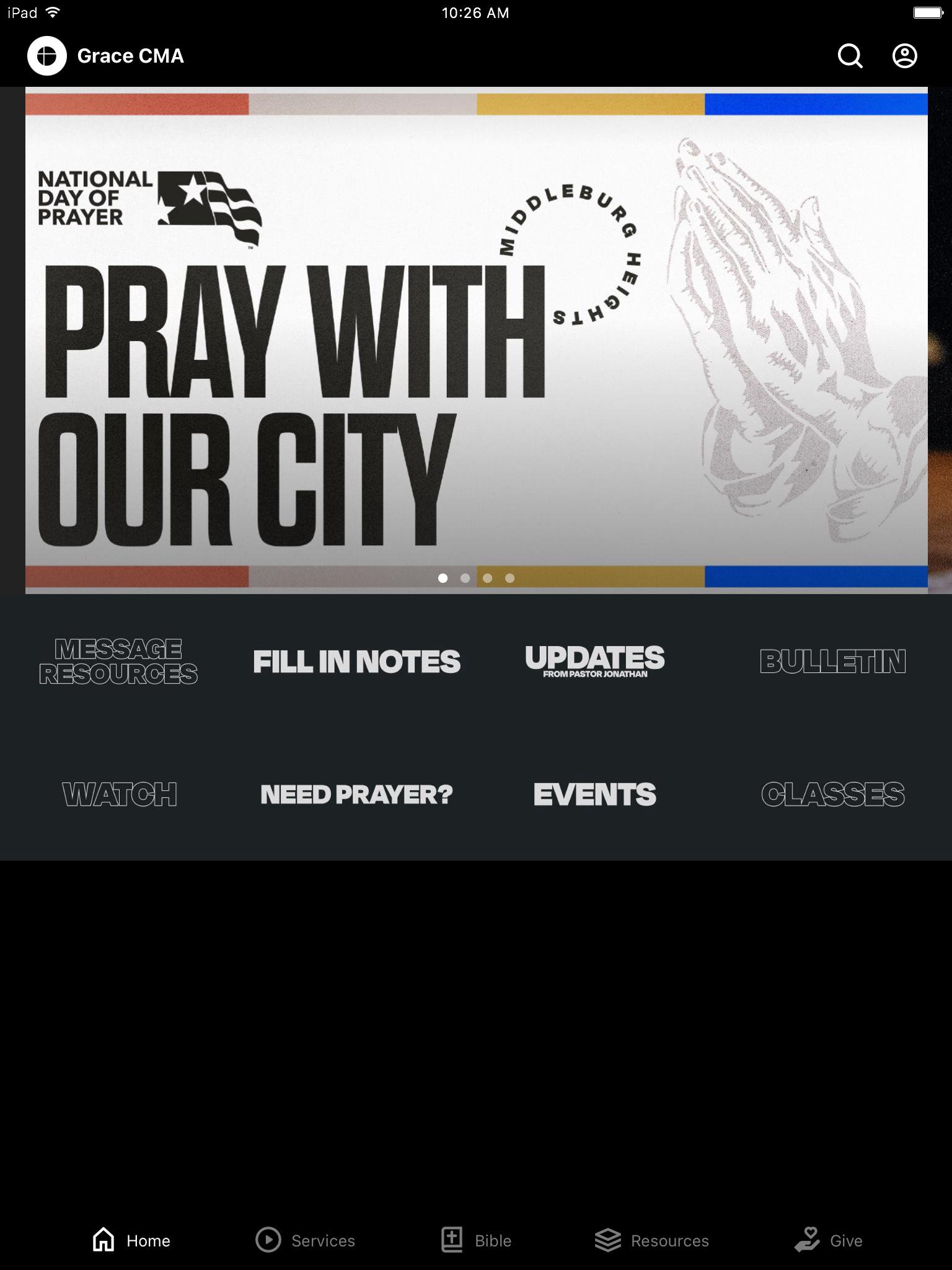Tap the Grace CMA logo
This screenshot has width=952, height=1270.
pos(47,56)
